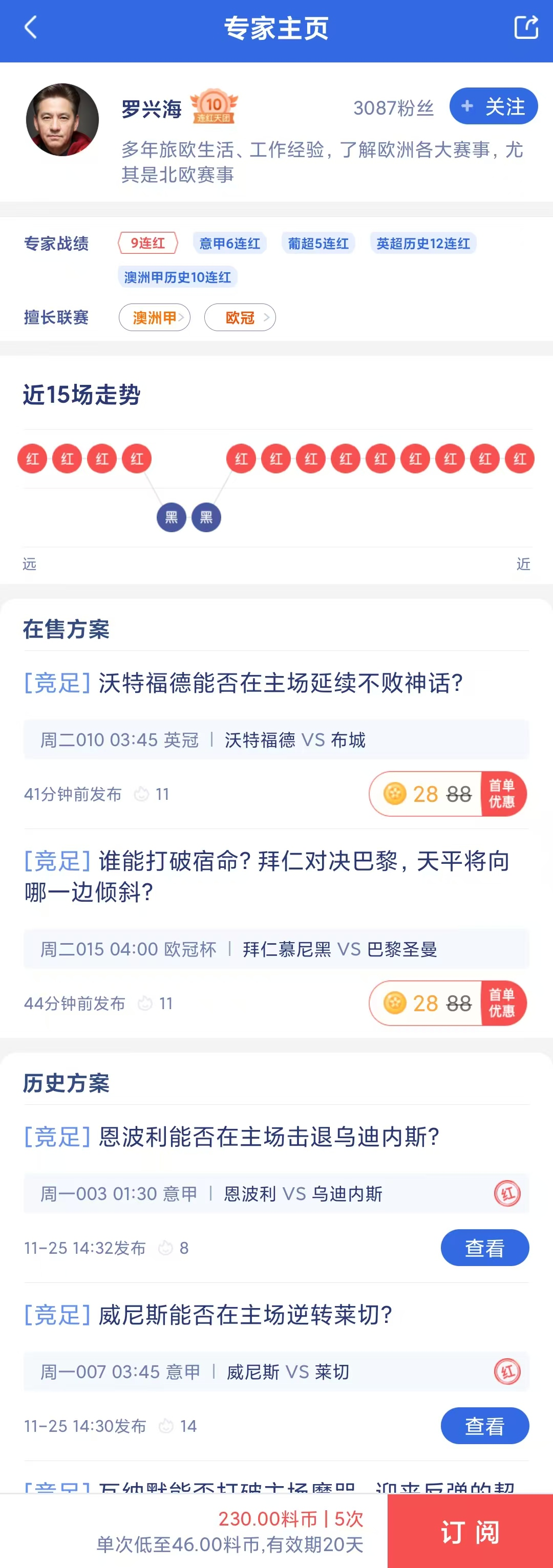Open the 澳洲甲 league chip

155,317
